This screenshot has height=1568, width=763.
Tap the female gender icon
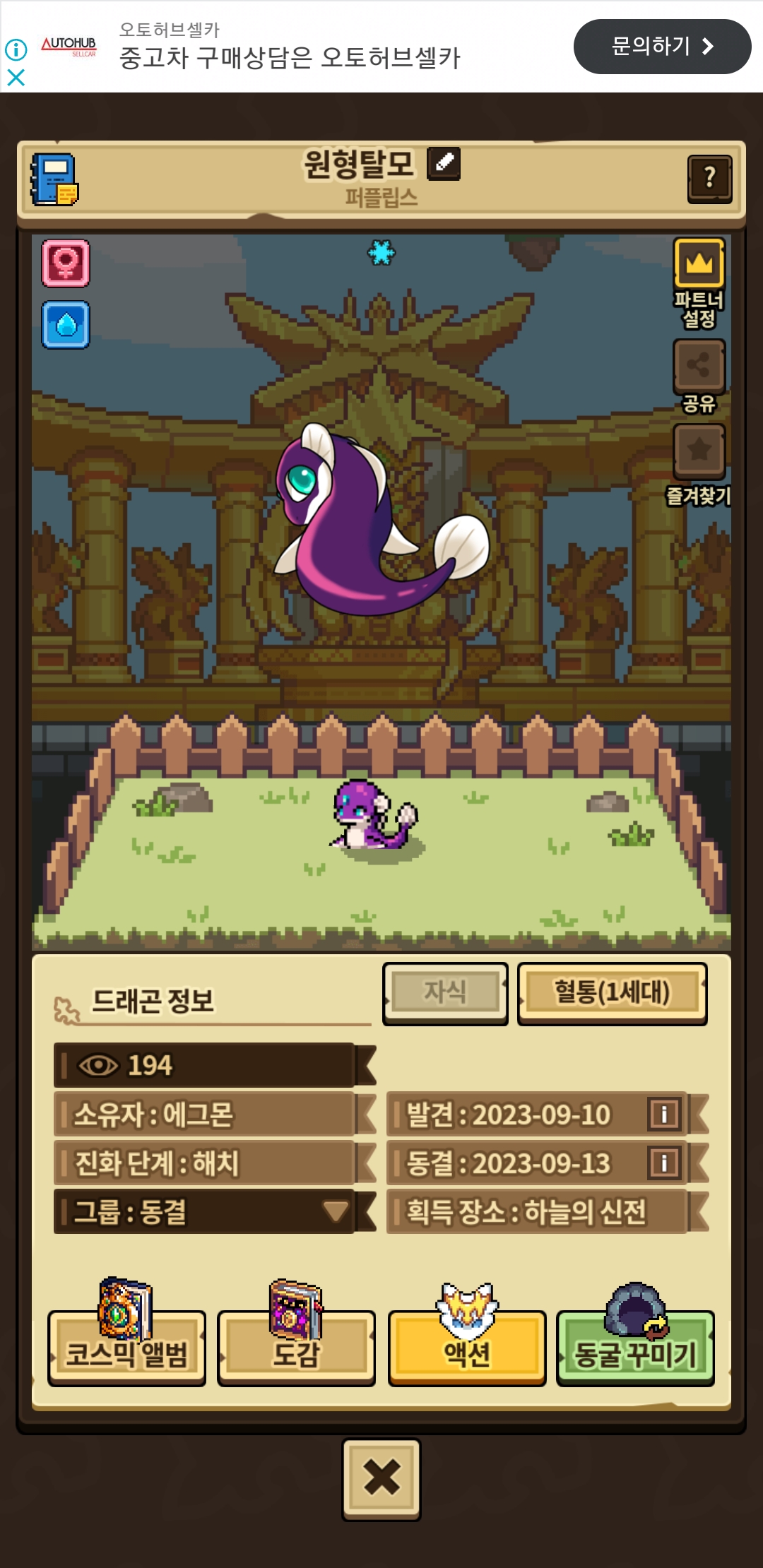click(66, 263)
